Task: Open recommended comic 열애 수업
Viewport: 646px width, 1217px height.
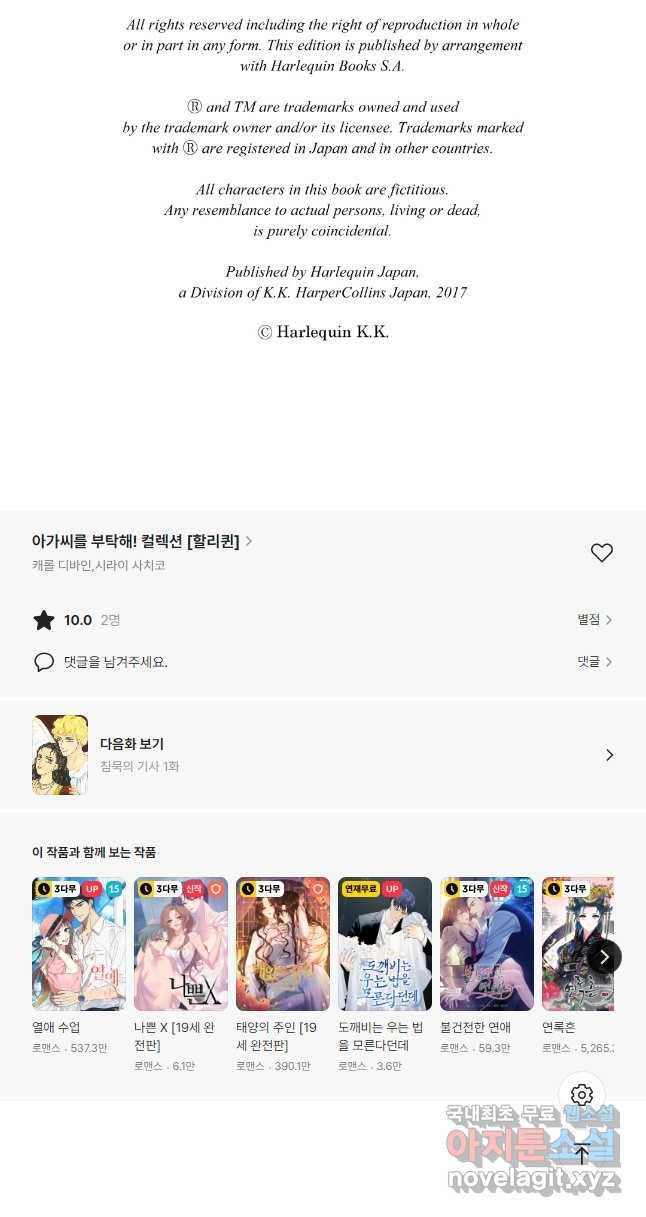Action: (79, 944)
